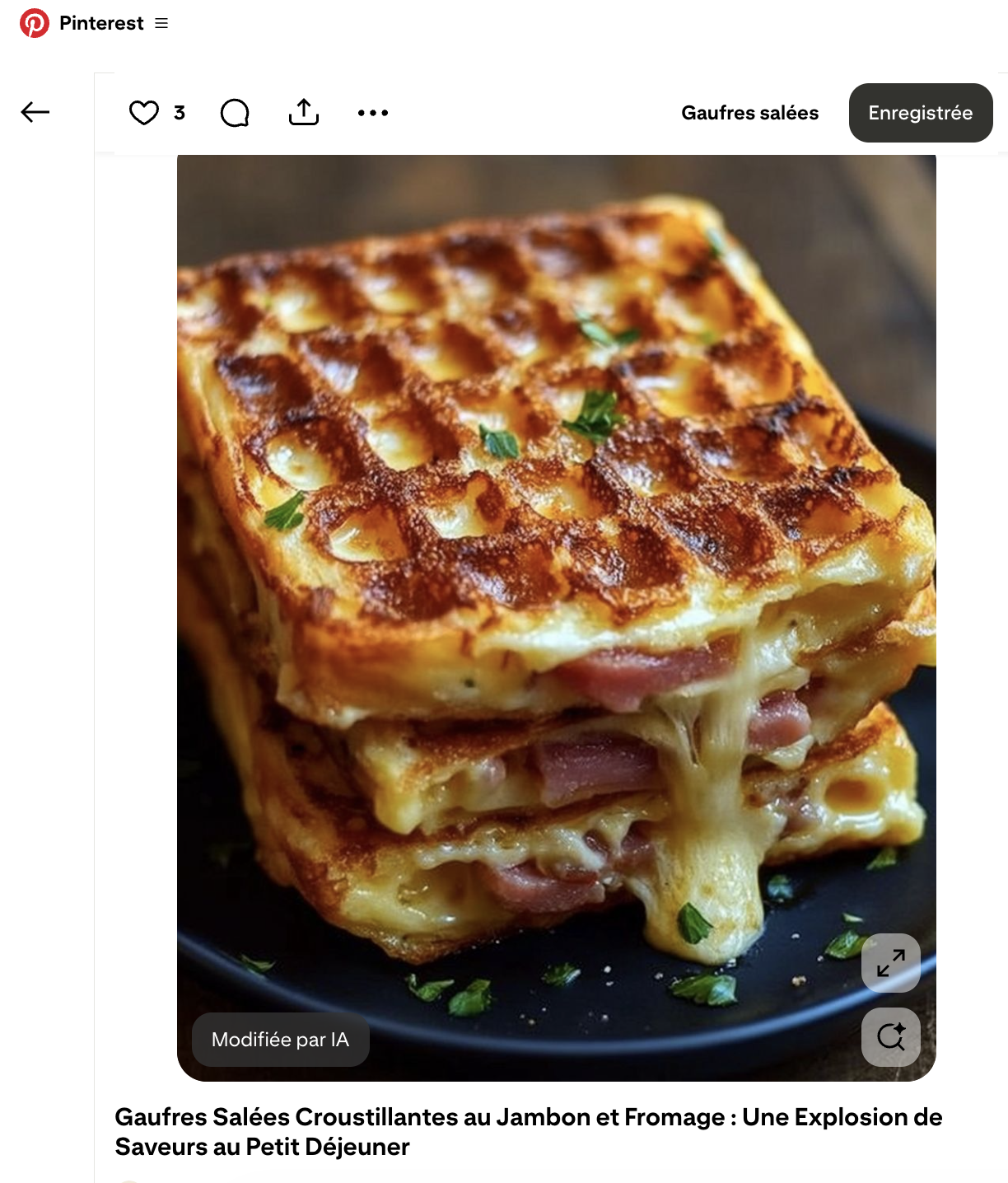
Task: Tap the Modifiée par IA label
Action: pos(280,1040)
